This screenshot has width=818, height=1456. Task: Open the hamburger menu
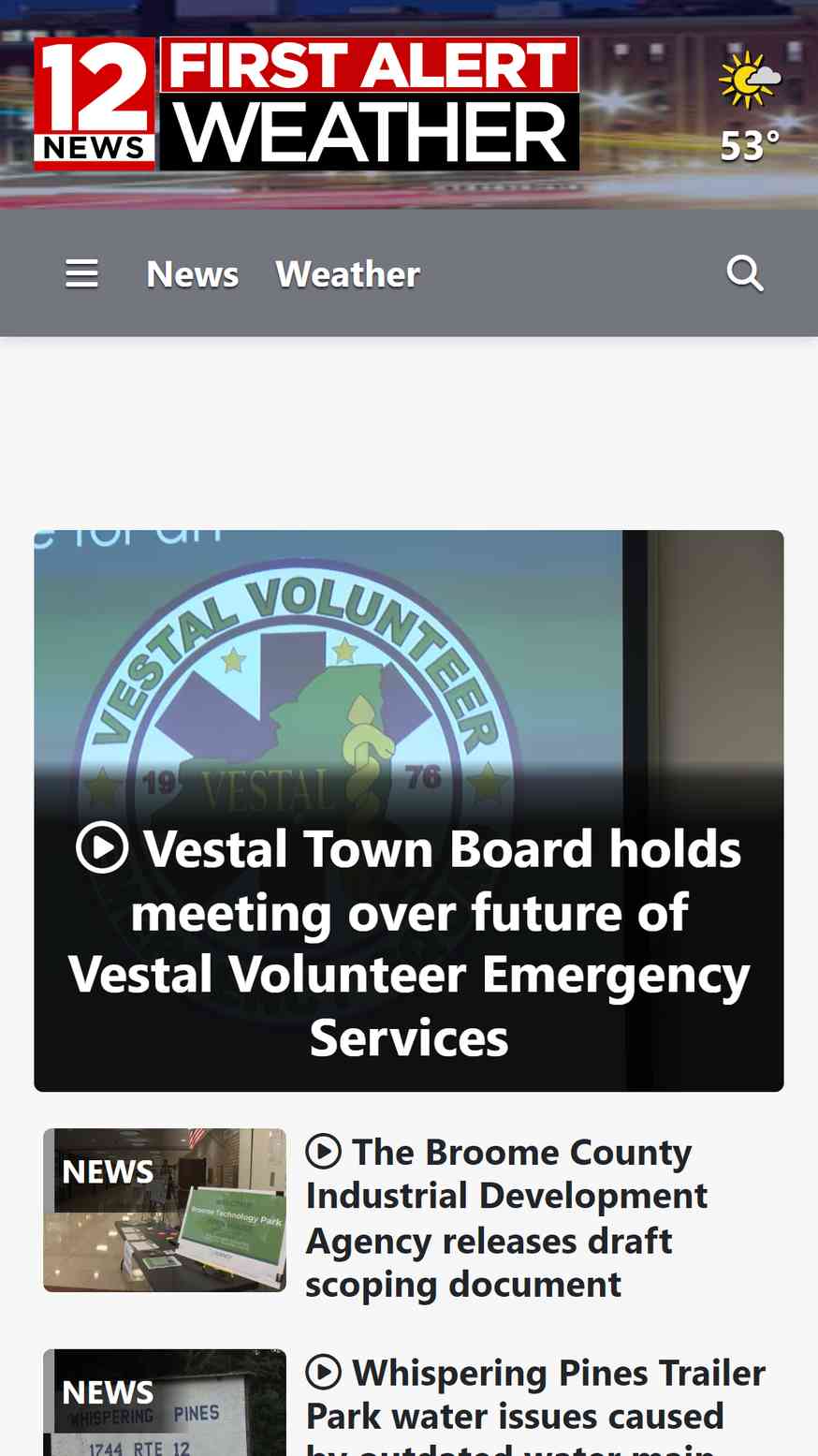coord(81,274)
